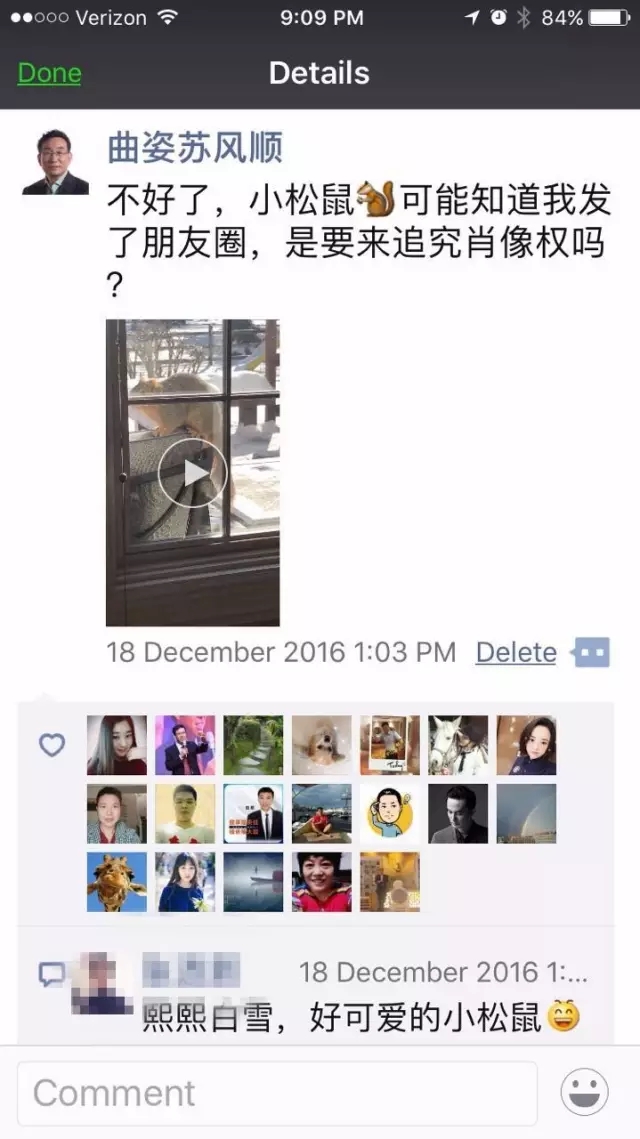Screen dimensions: 640x1139
Task: Play the squirrel video
Action: [x=193, y=472]
